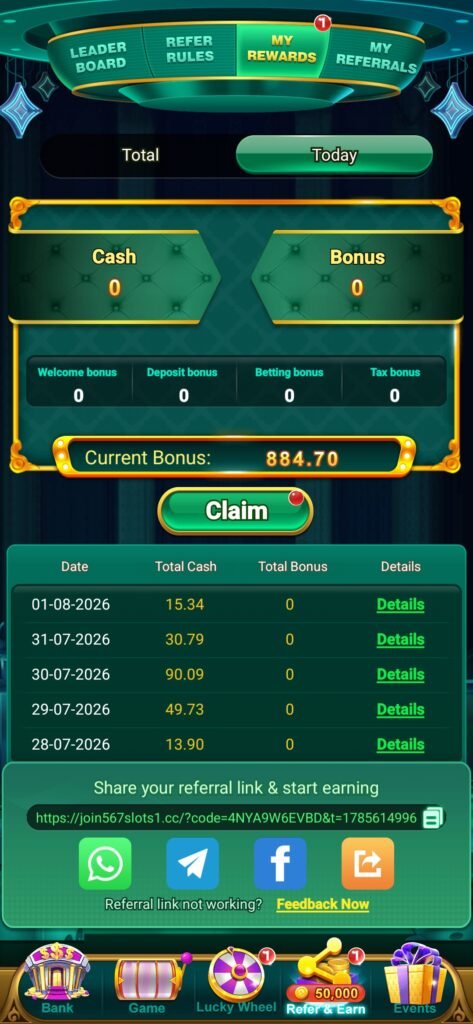473x1024 pixels.
Task: Switch rewards view to Total
Action: coord(140,155)
